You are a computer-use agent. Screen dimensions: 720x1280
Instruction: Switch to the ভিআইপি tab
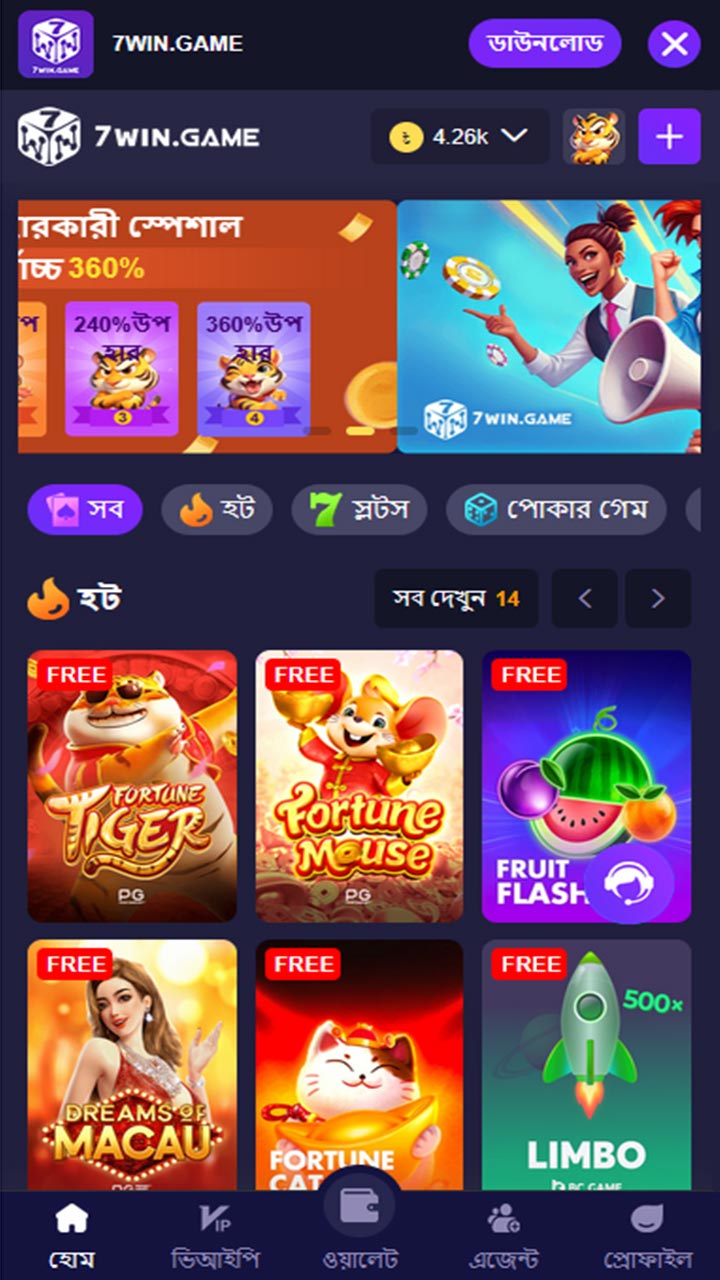(x=215, y=1237)
